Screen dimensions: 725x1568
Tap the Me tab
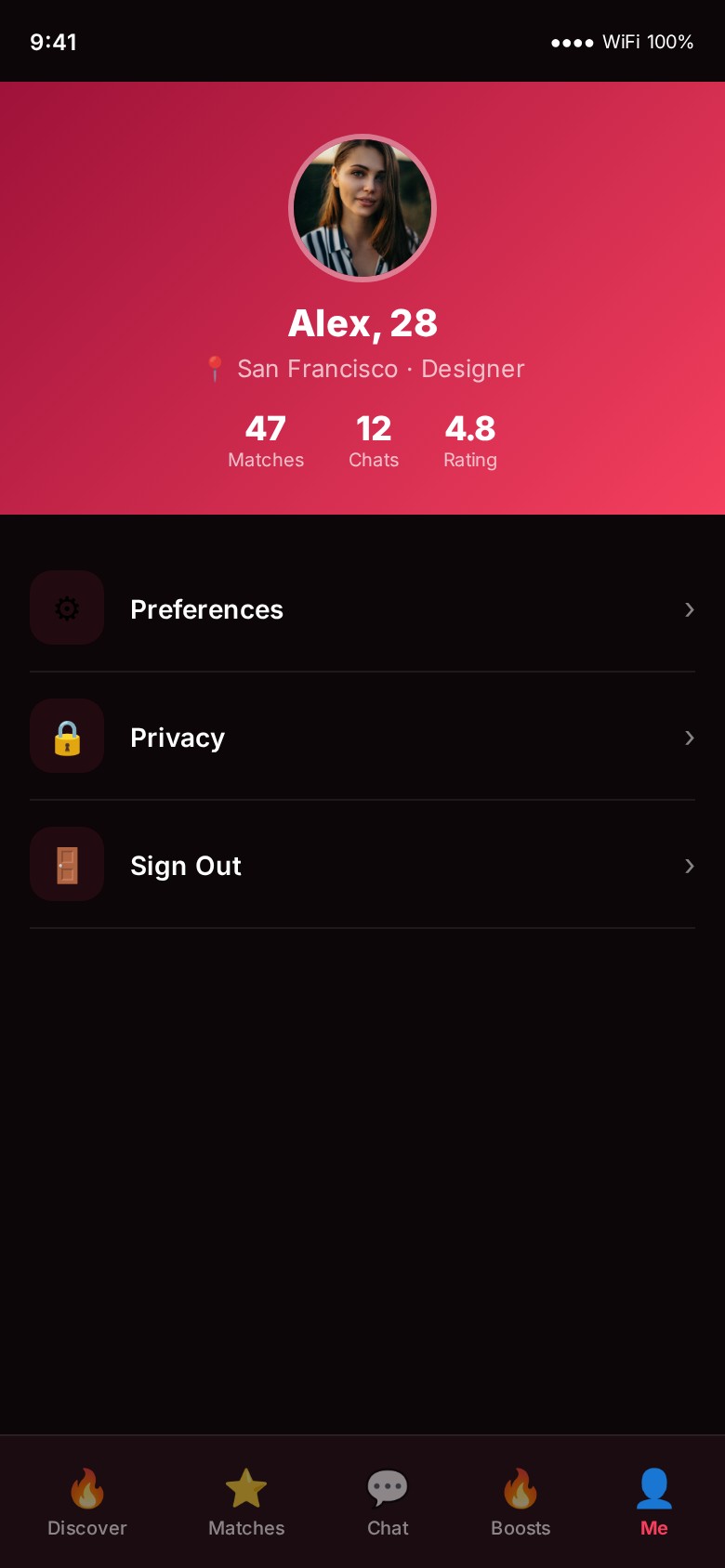653,1502
